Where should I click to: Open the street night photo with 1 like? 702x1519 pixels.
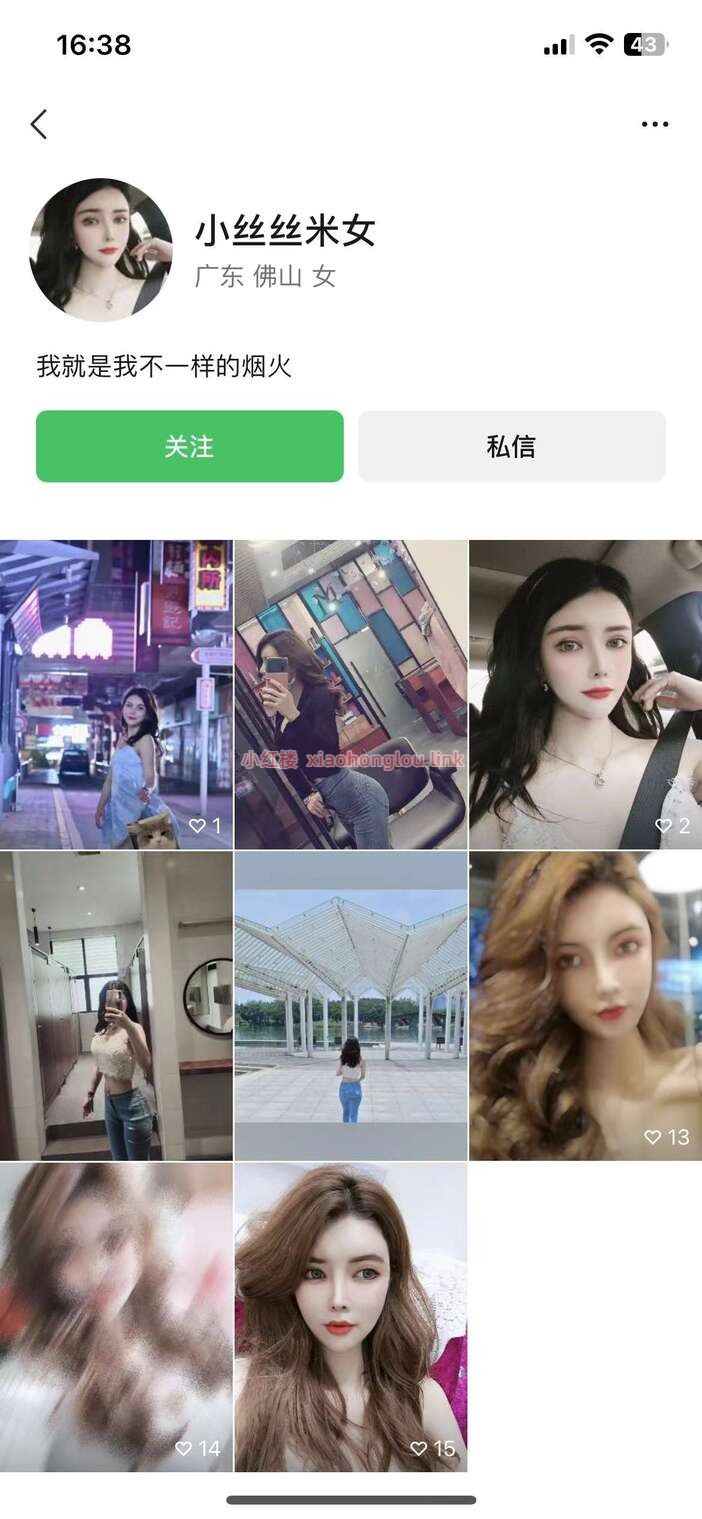116,694
